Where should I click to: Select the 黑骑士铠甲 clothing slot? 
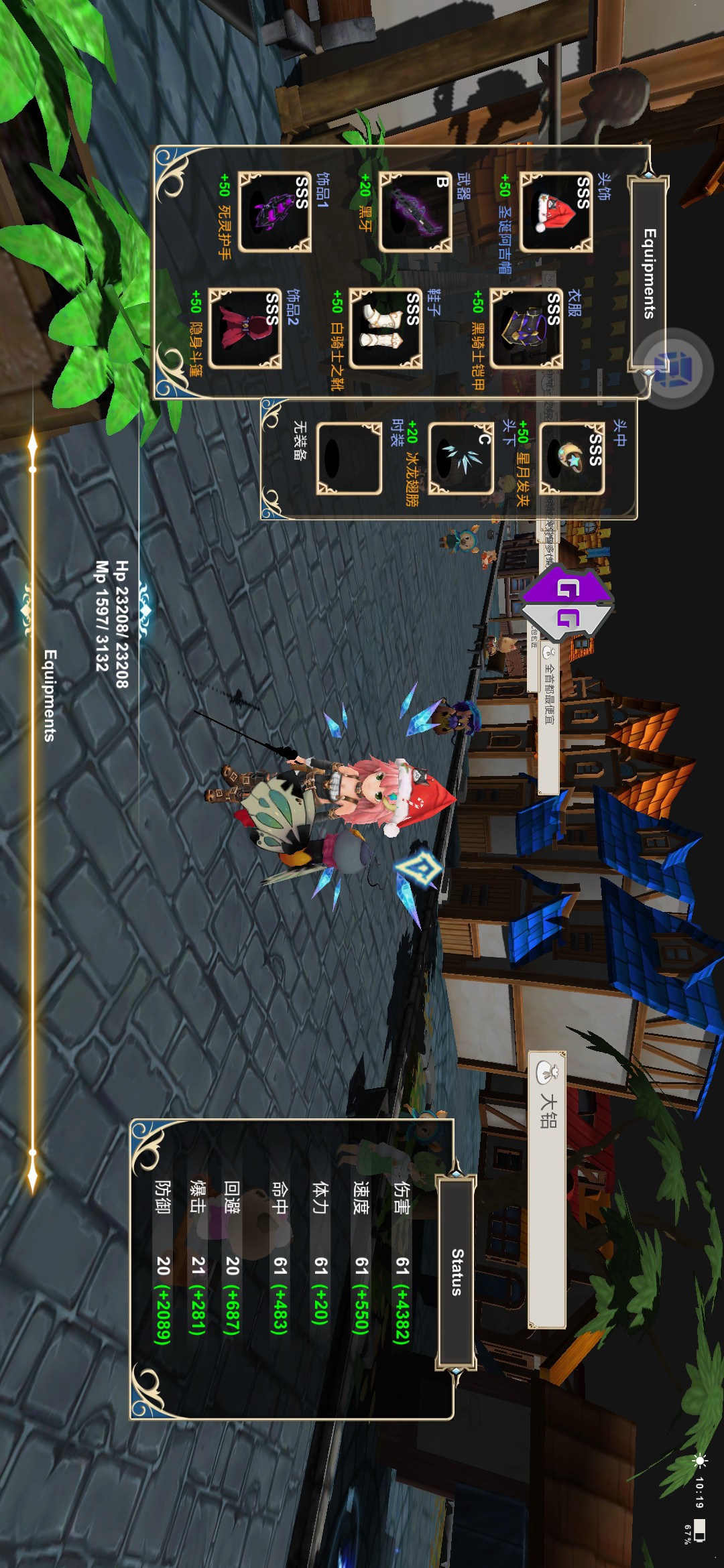coord(526,328)
